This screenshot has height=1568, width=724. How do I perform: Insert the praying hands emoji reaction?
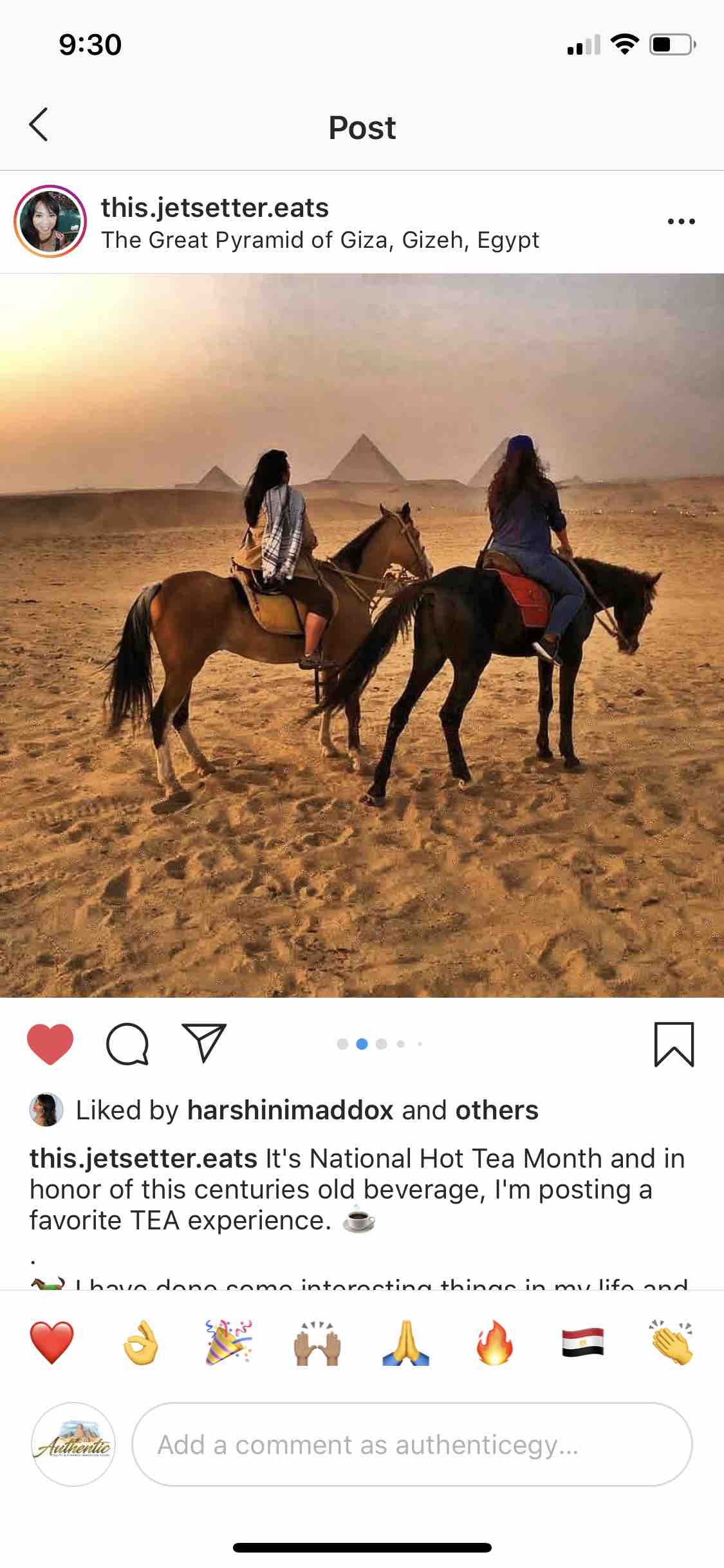(405, 1343)
